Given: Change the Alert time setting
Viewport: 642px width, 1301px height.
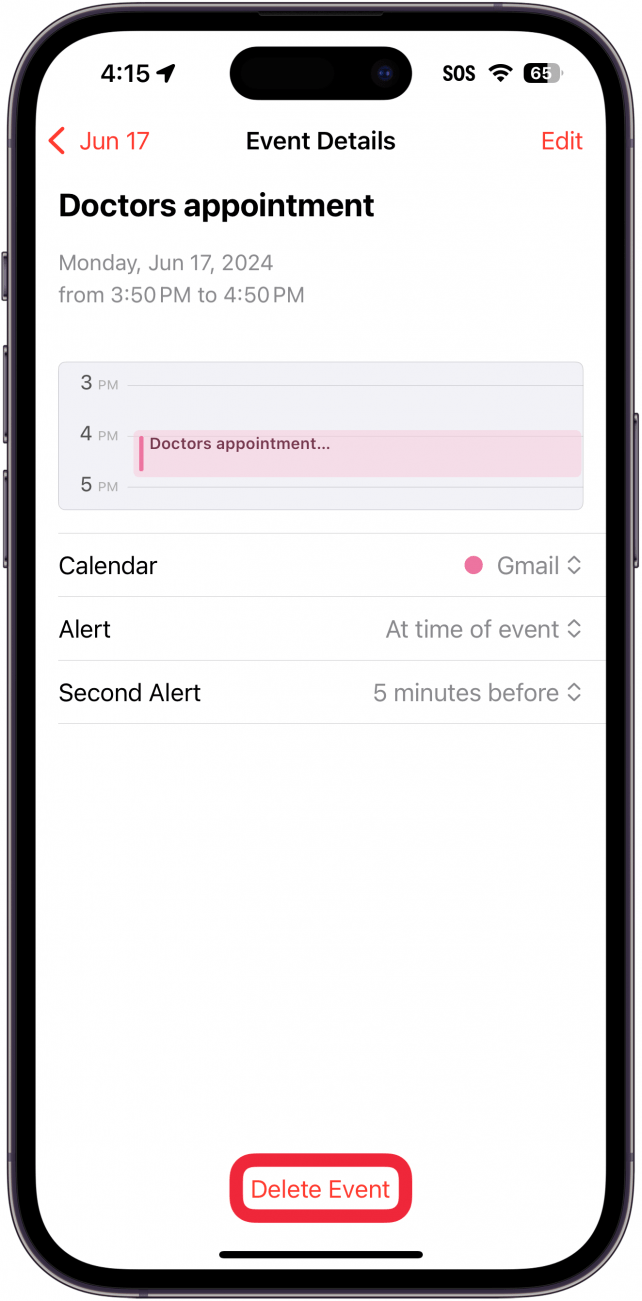Looking at the screenshot, I should tap(483, 630).
